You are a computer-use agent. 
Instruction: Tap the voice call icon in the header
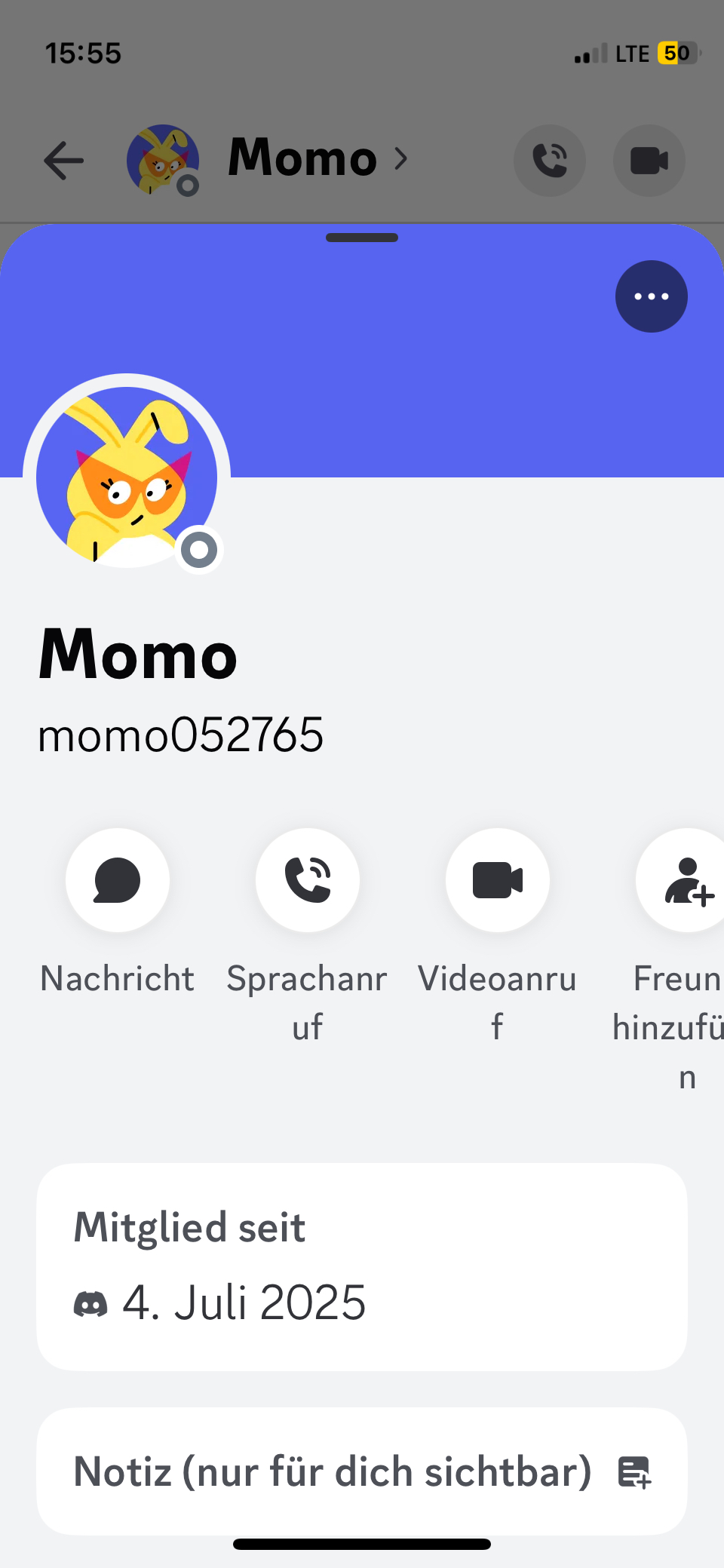click(550, 161)
